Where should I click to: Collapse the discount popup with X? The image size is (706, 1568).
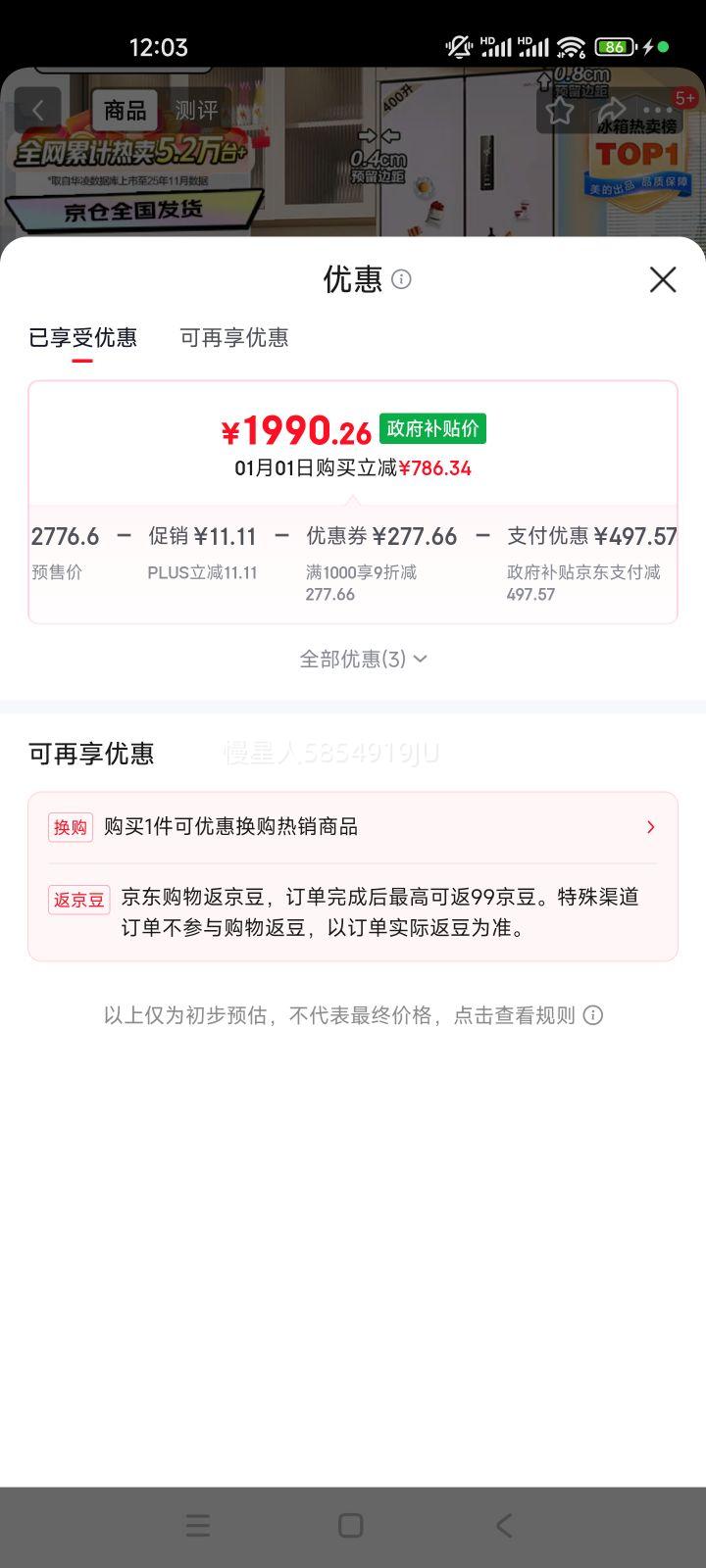pos(663,280)
